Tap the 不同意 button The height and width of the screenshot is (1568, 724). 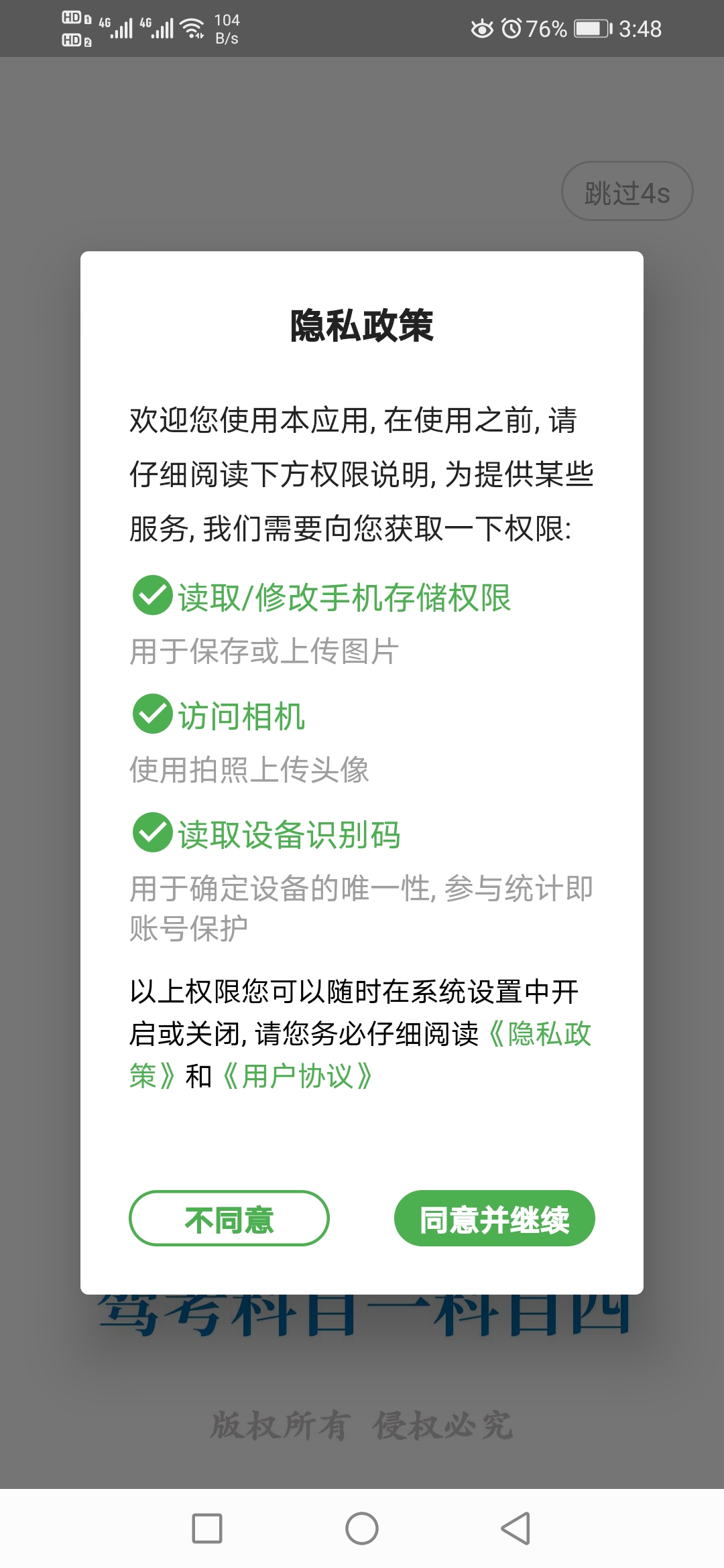[230, 1218]
